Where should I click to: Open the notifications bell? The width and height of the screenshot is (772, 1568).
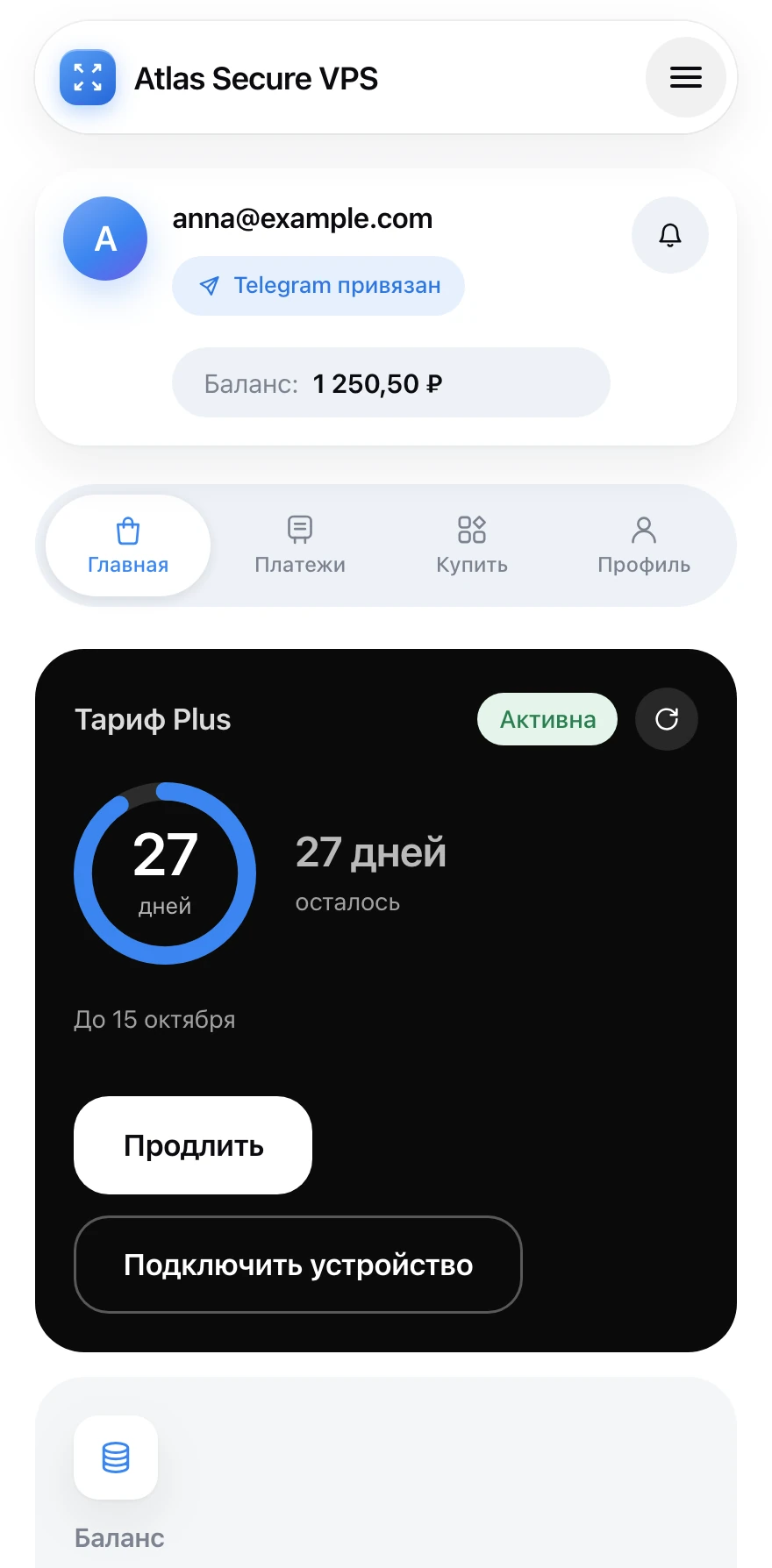[670, 235]
